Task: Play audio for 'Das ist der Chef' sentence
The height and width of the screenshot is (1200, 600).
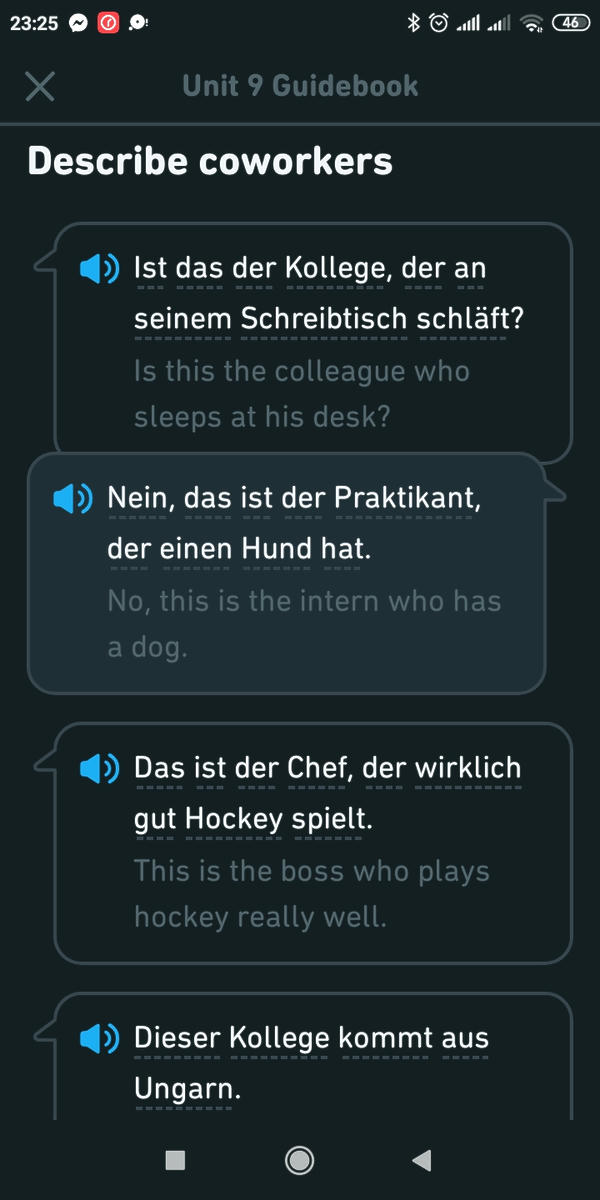Action: 99,769
